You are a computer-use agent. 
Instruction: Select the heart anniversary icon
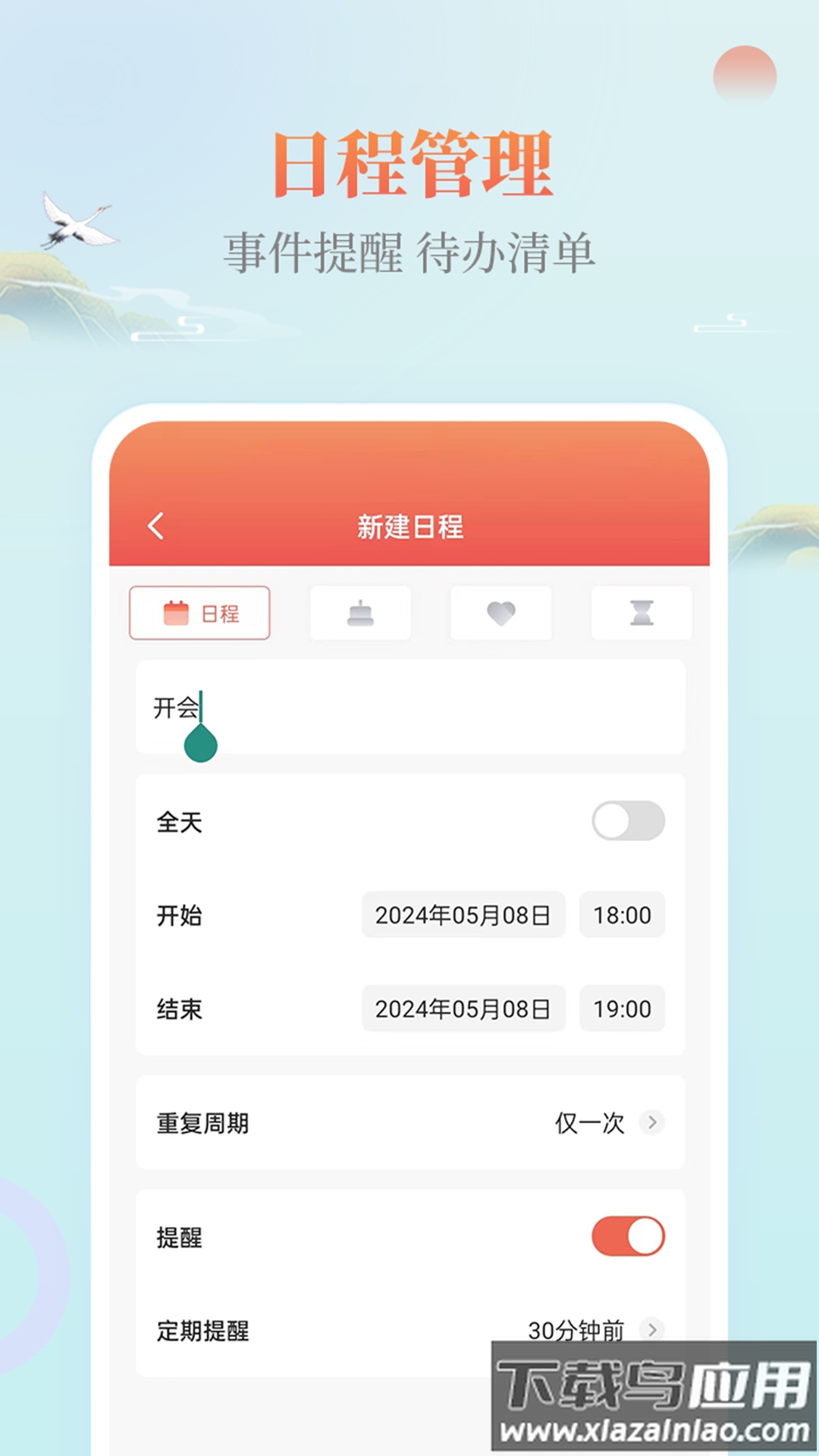tap(500, 613)
